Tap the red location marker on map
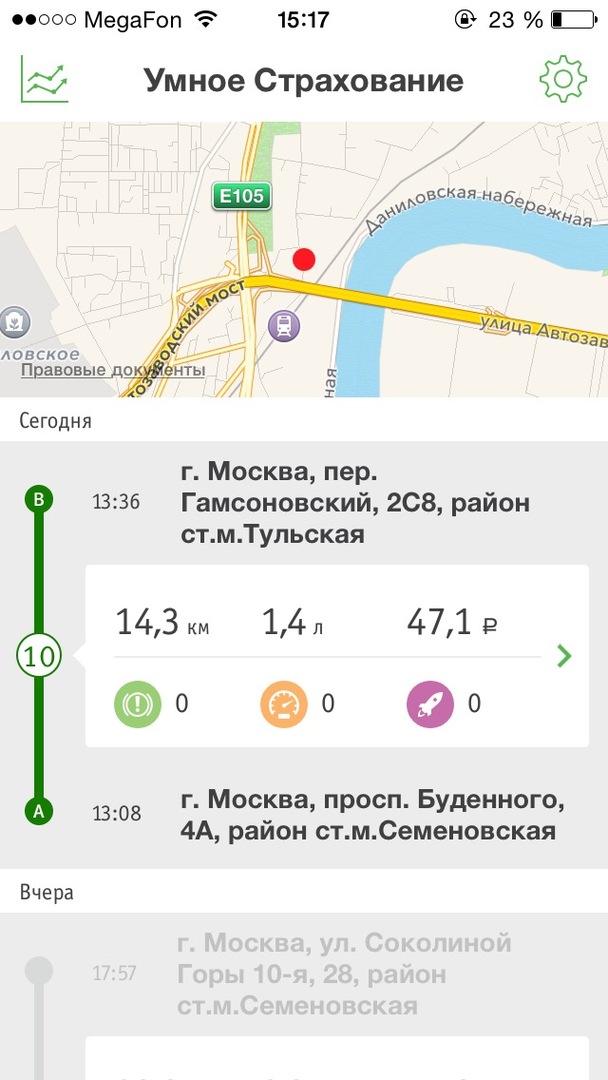The image size is (608, 1080). tap(304, 260)
